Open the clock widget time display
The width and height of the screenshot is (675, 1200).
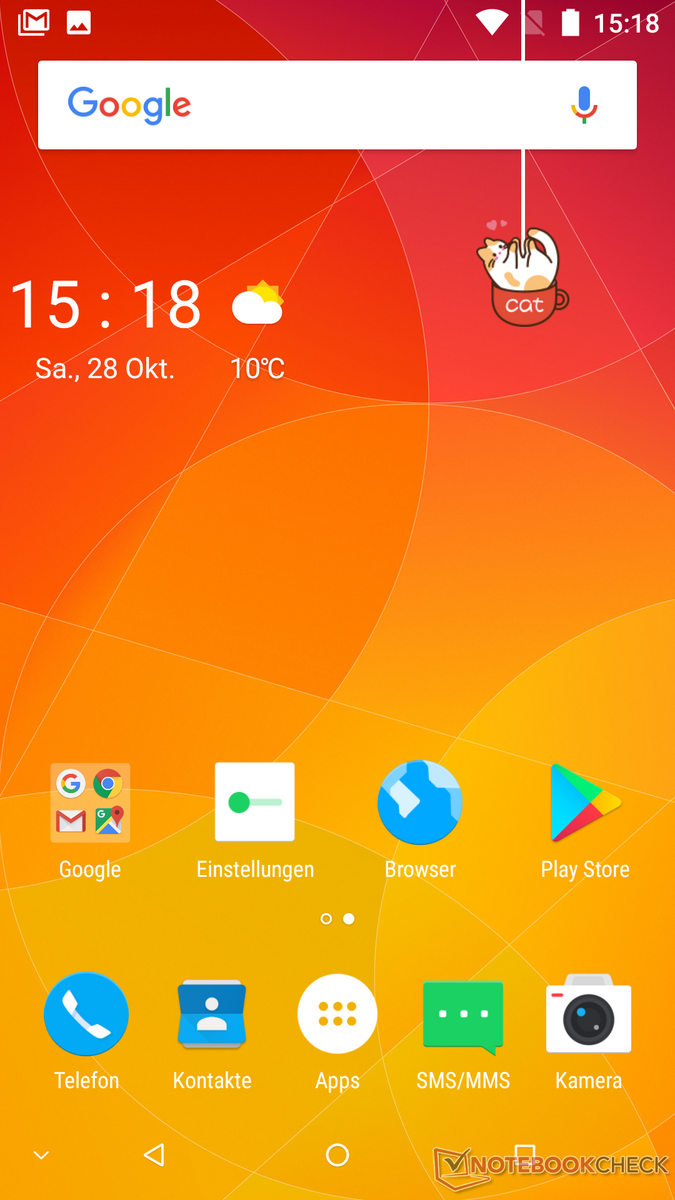click(x=106, y=305)
